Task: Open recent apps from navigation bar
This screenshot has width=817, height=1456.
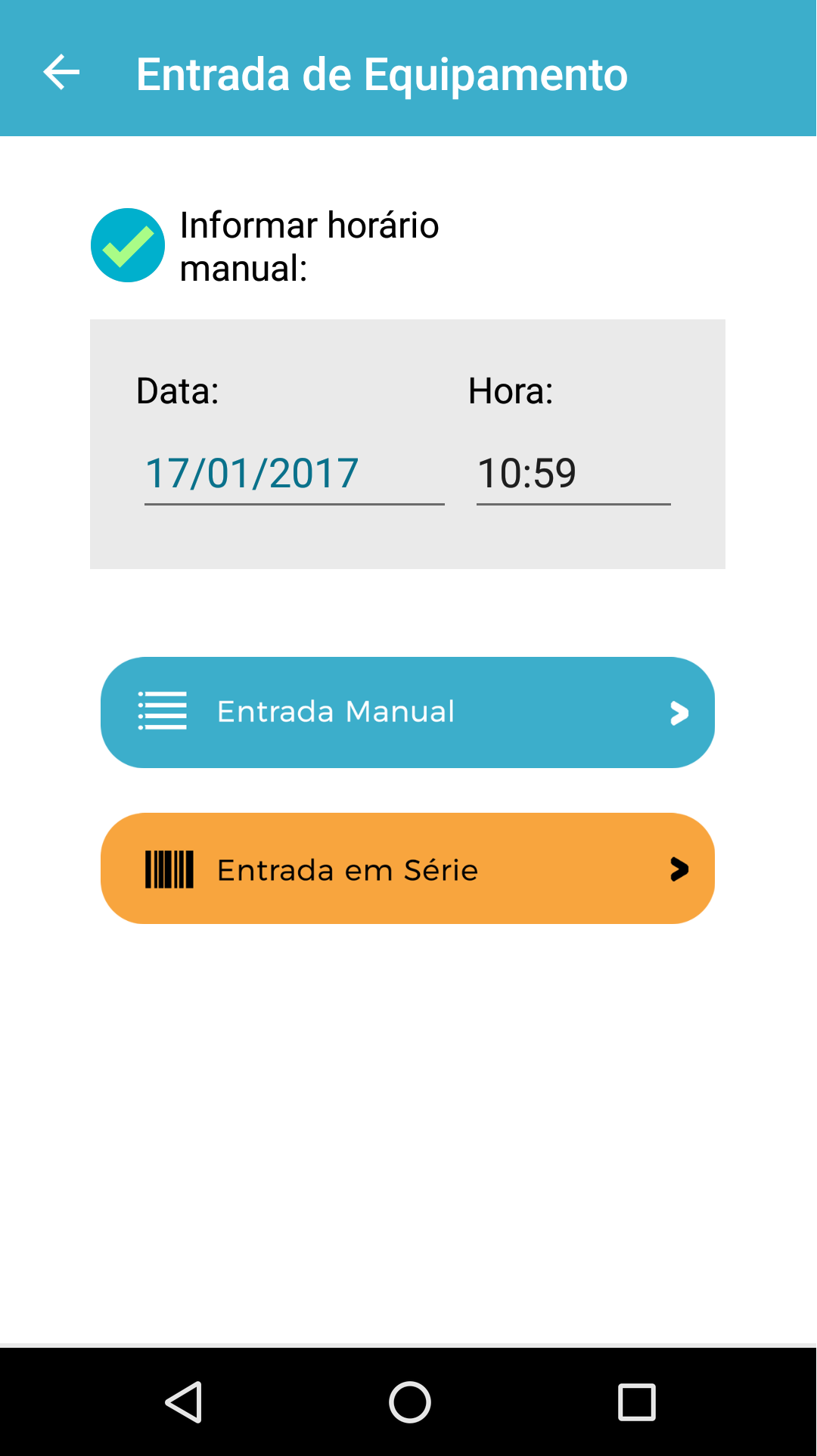Action: pos(636,1402)
